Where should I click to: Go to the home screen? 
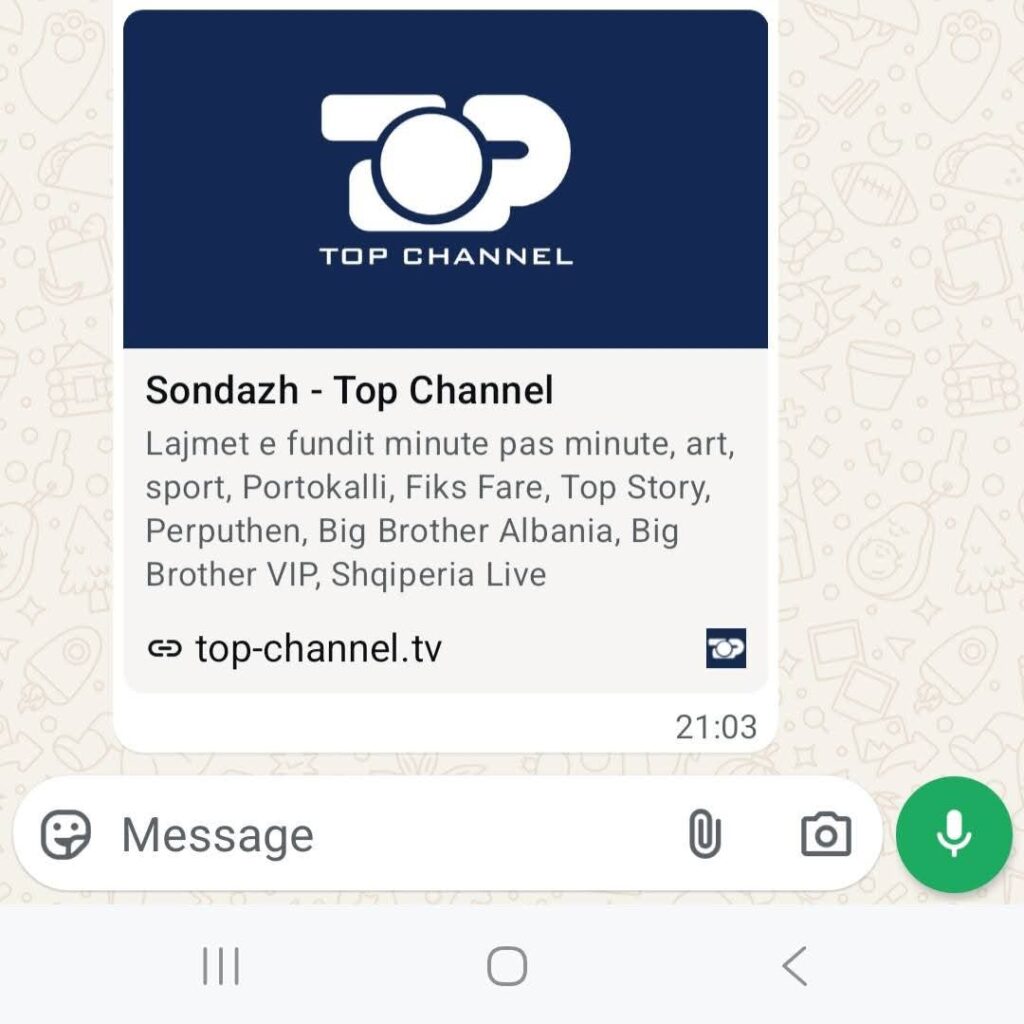507,967
